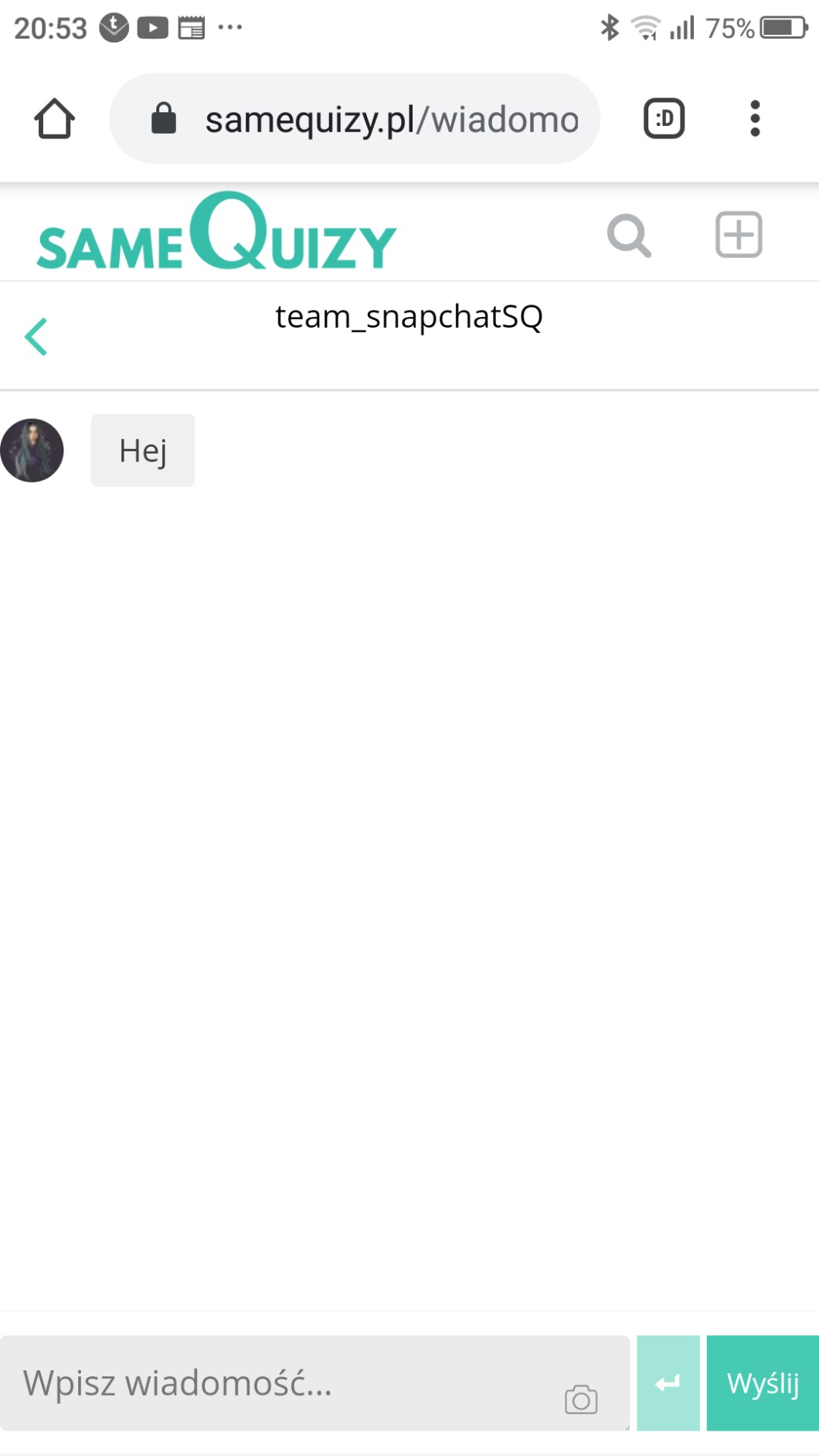This screenshot has width=819, height=1456.
Task: Tap the SameQuizy logo
Action: pyautogui.click(x=216, y=233)
